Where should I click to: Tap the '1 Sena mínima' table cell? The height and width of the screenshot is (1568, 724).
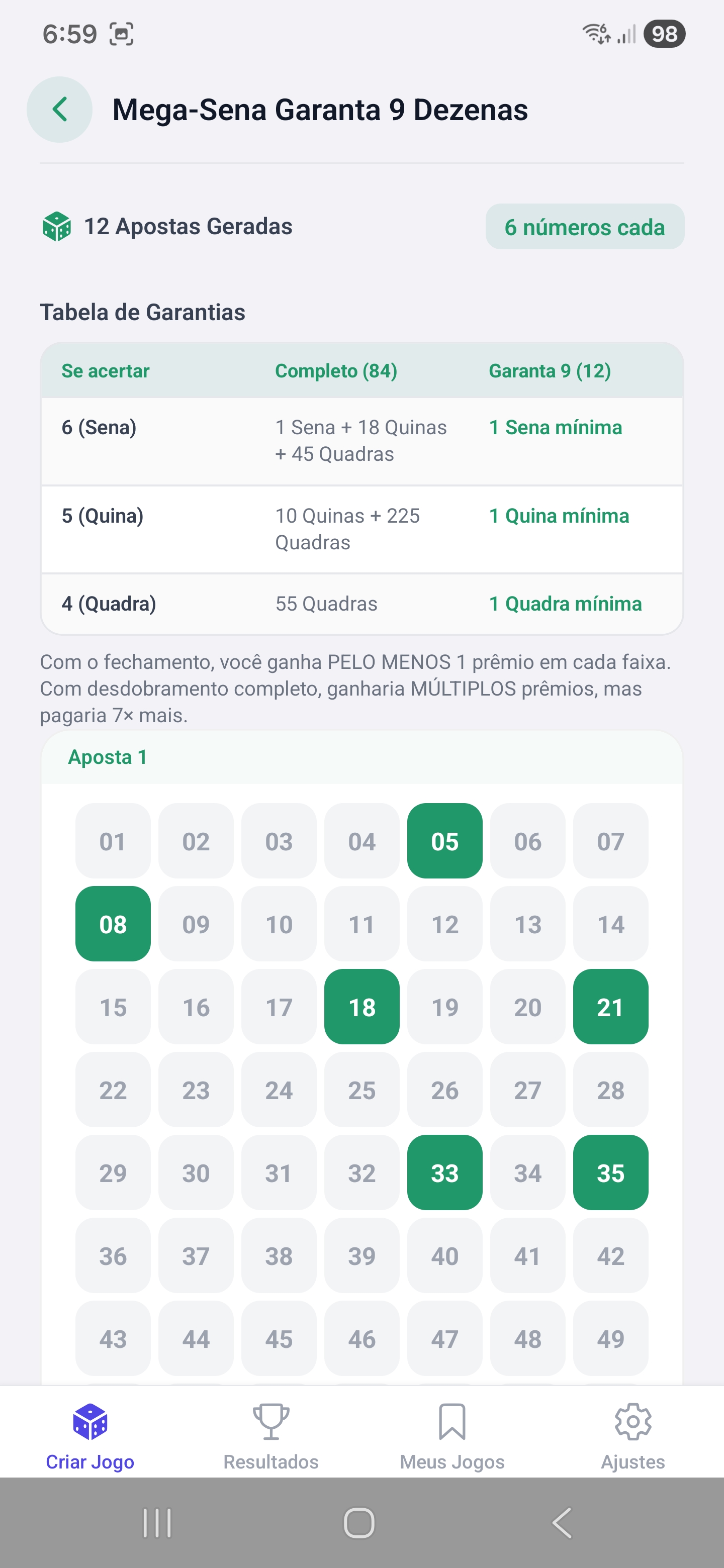pos(556,427)
